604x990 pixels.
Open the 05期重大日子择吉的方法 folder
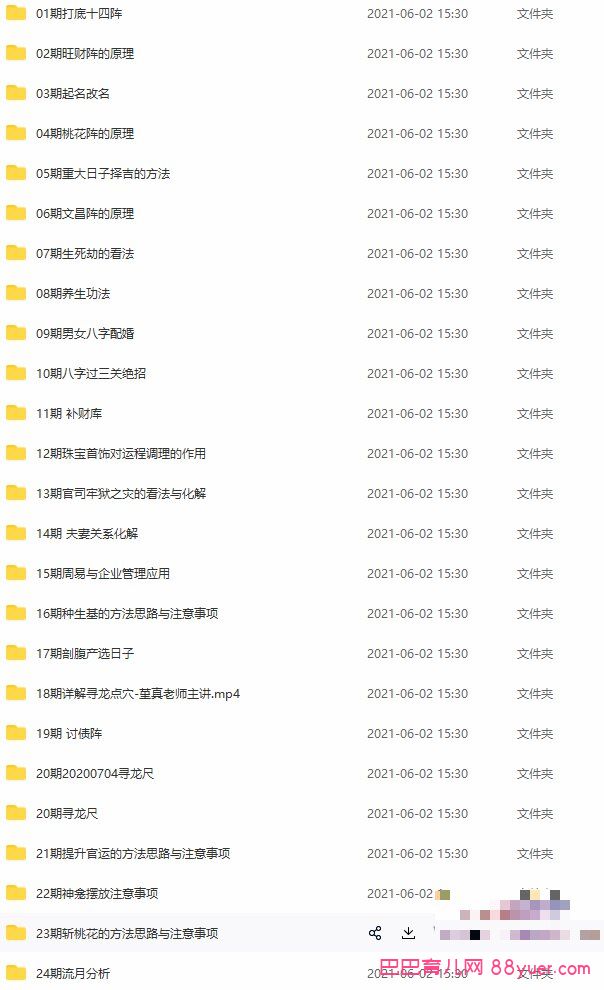(103, 174)
